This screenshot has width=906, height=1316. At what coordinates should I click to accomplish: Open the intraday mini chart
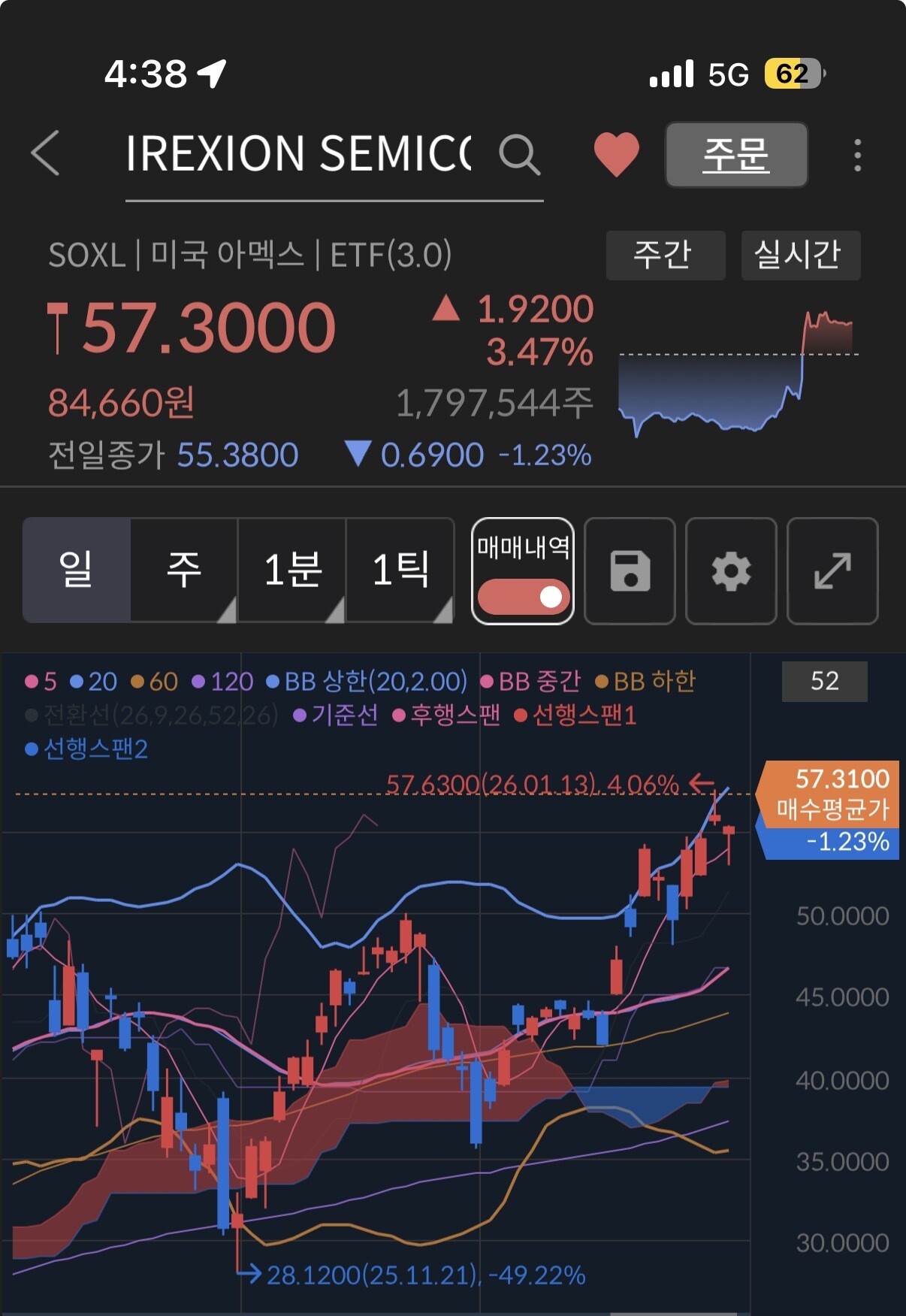pos(738,372)
